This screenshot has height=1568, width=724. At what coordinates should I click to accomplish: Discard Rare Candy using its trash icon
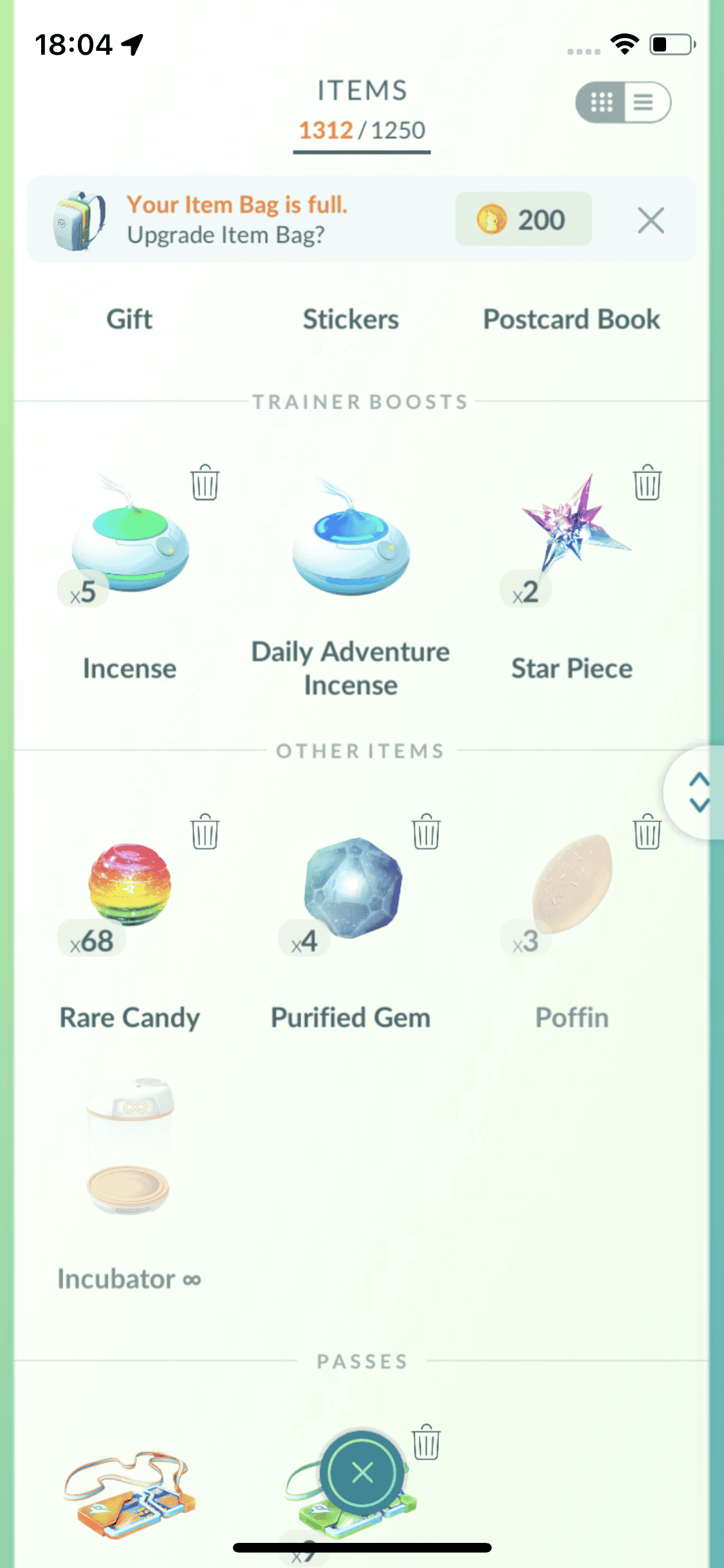pos(205,832)
